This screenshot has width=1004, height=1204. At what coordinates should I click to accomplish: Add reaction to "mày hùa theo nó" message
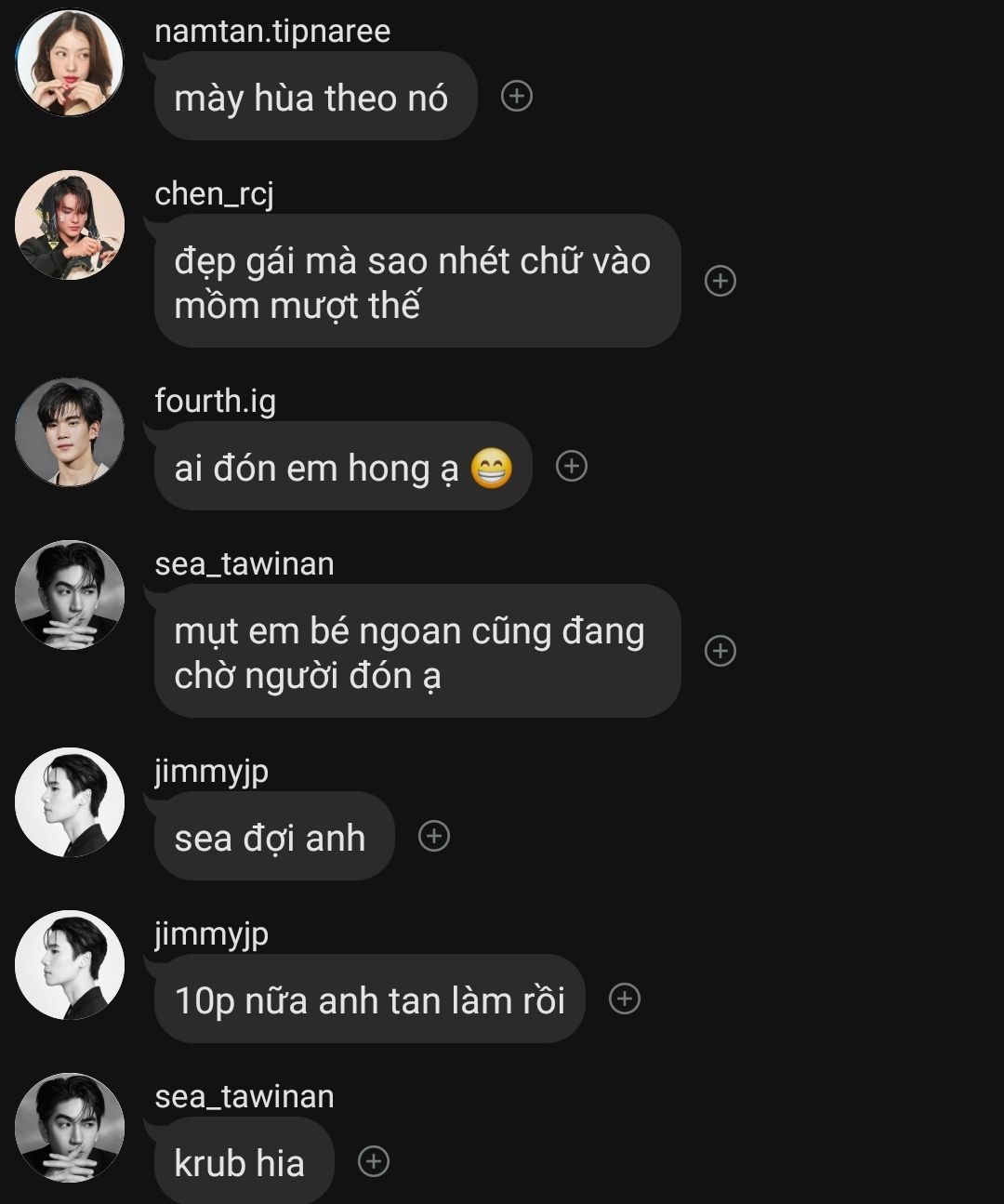click(x=517, y=96)
